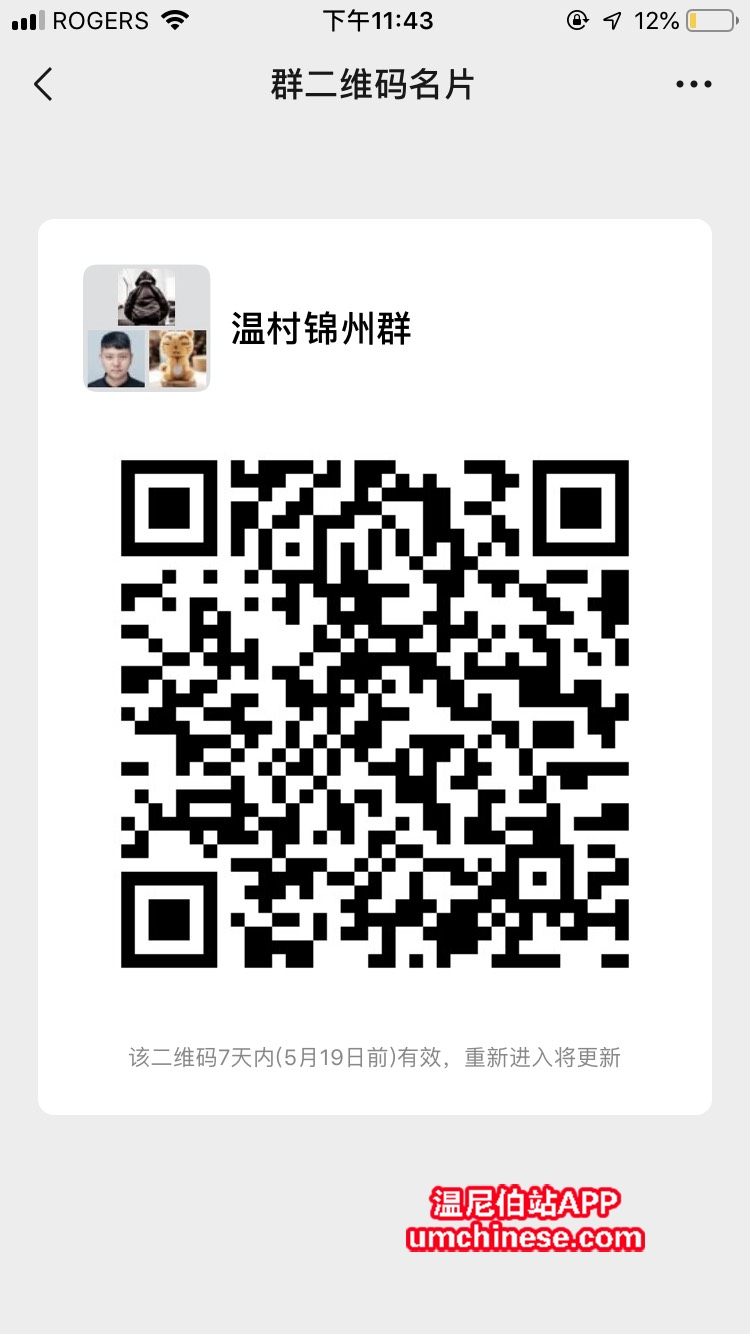
Task: Open the three-dot overflow menu
Action: tap(693, 85)
